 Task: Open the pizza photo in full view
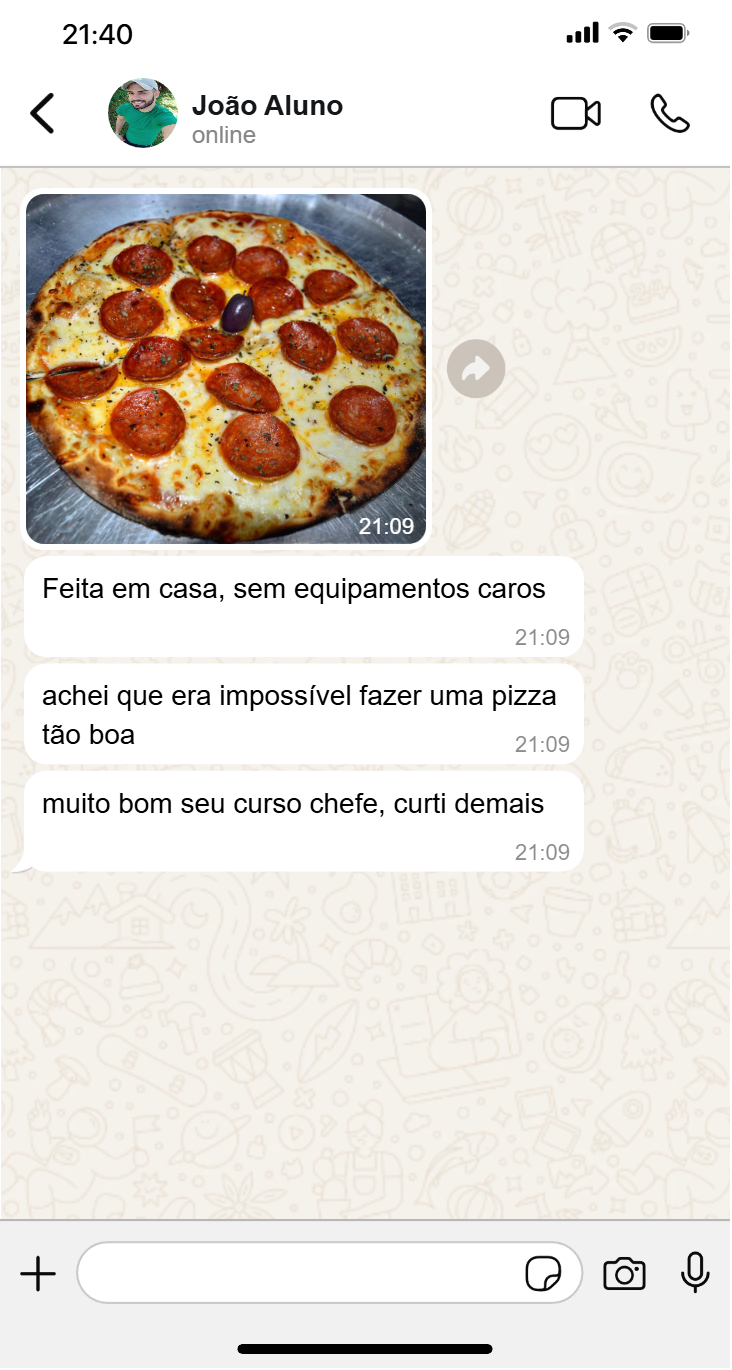tap(226, 369)
